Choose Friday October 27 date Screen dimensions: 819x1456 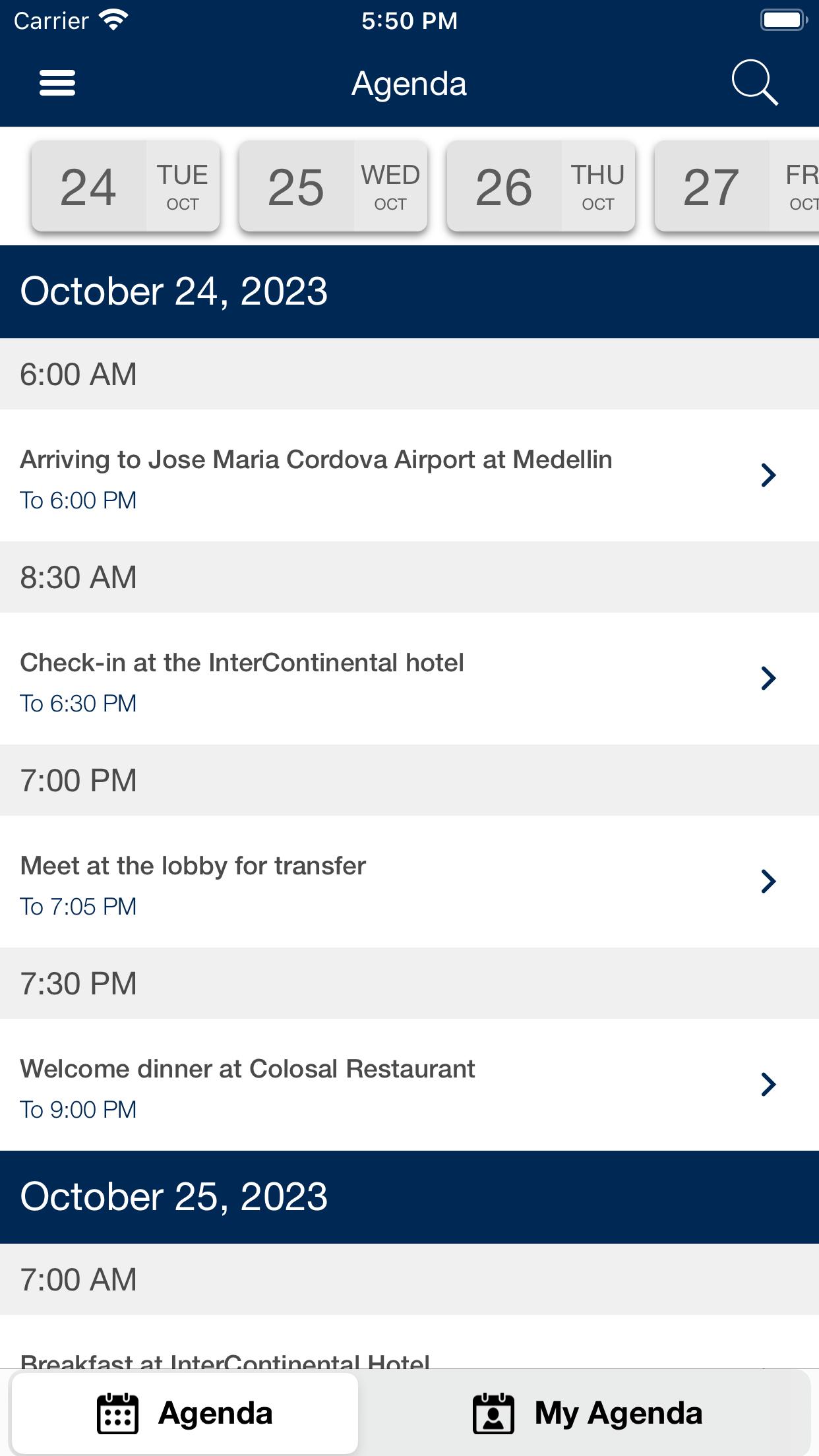(x=737, y=187)
